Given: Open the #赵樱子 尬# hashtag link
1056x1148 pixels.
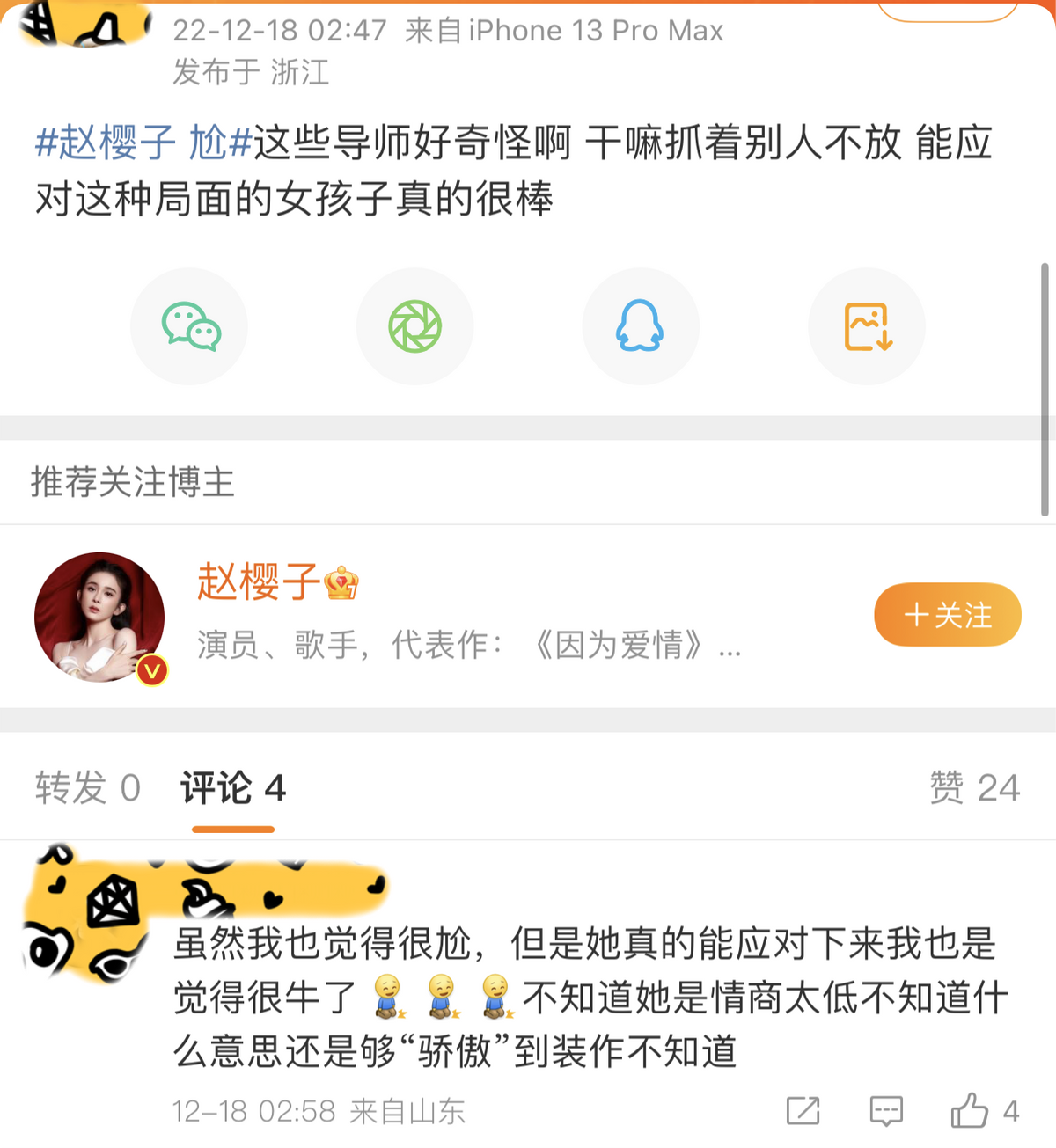Looking at the screenshot, I should tap(143, 143).
